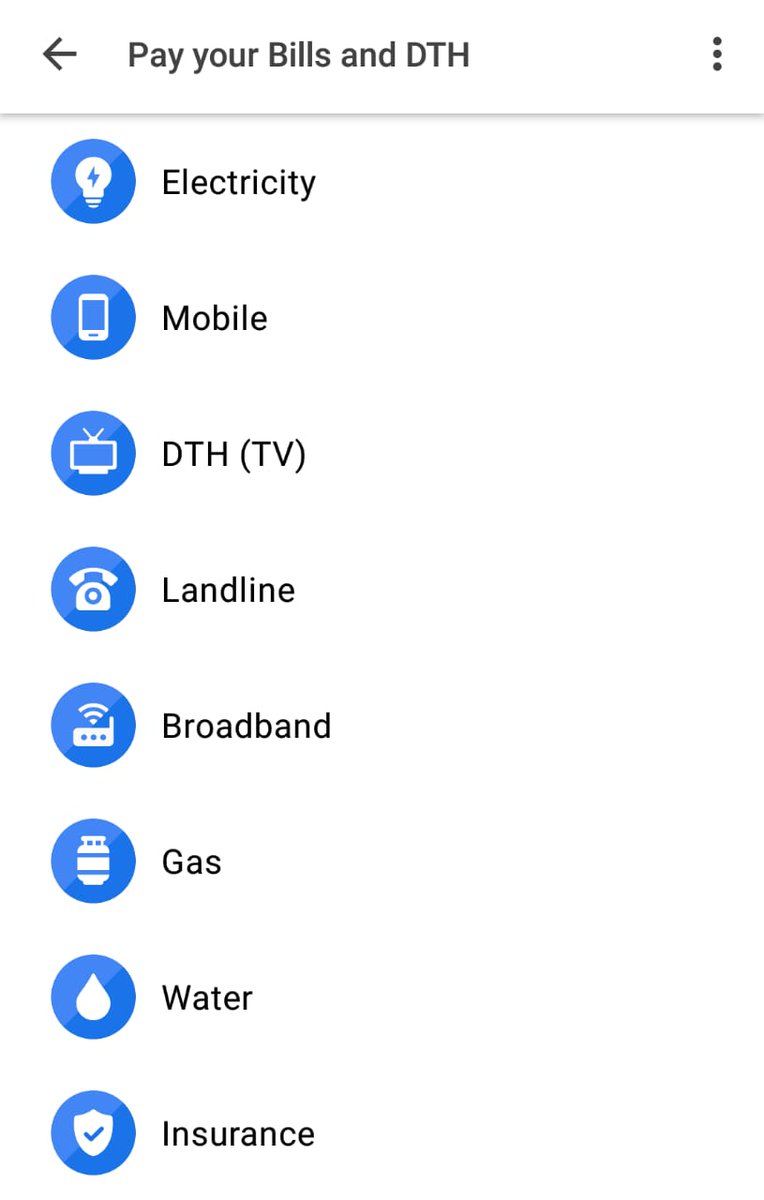Pick Broadband from the list
The image size is (764, 1200).
point(246,726)
